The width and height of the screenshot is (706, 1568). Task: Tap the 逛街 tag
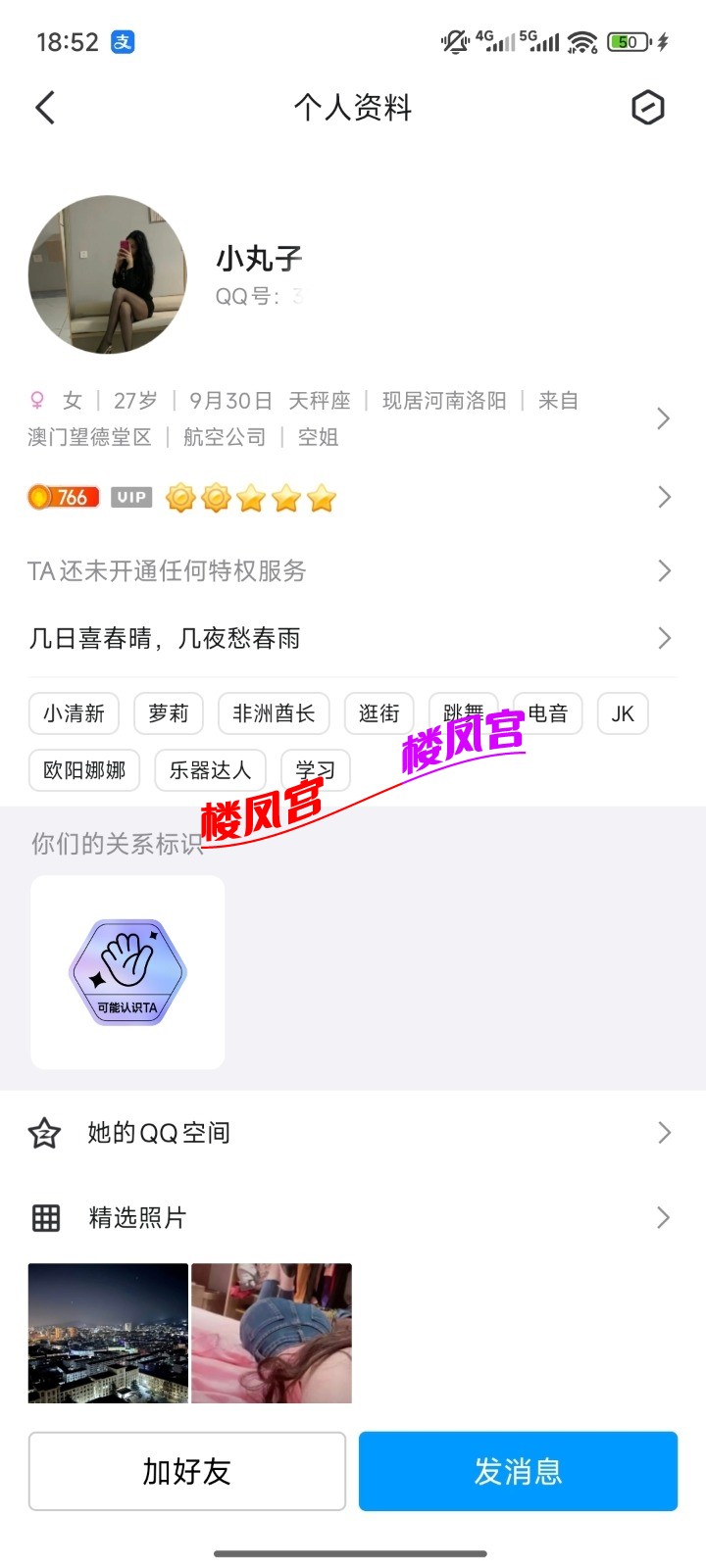tap(378, 713)
